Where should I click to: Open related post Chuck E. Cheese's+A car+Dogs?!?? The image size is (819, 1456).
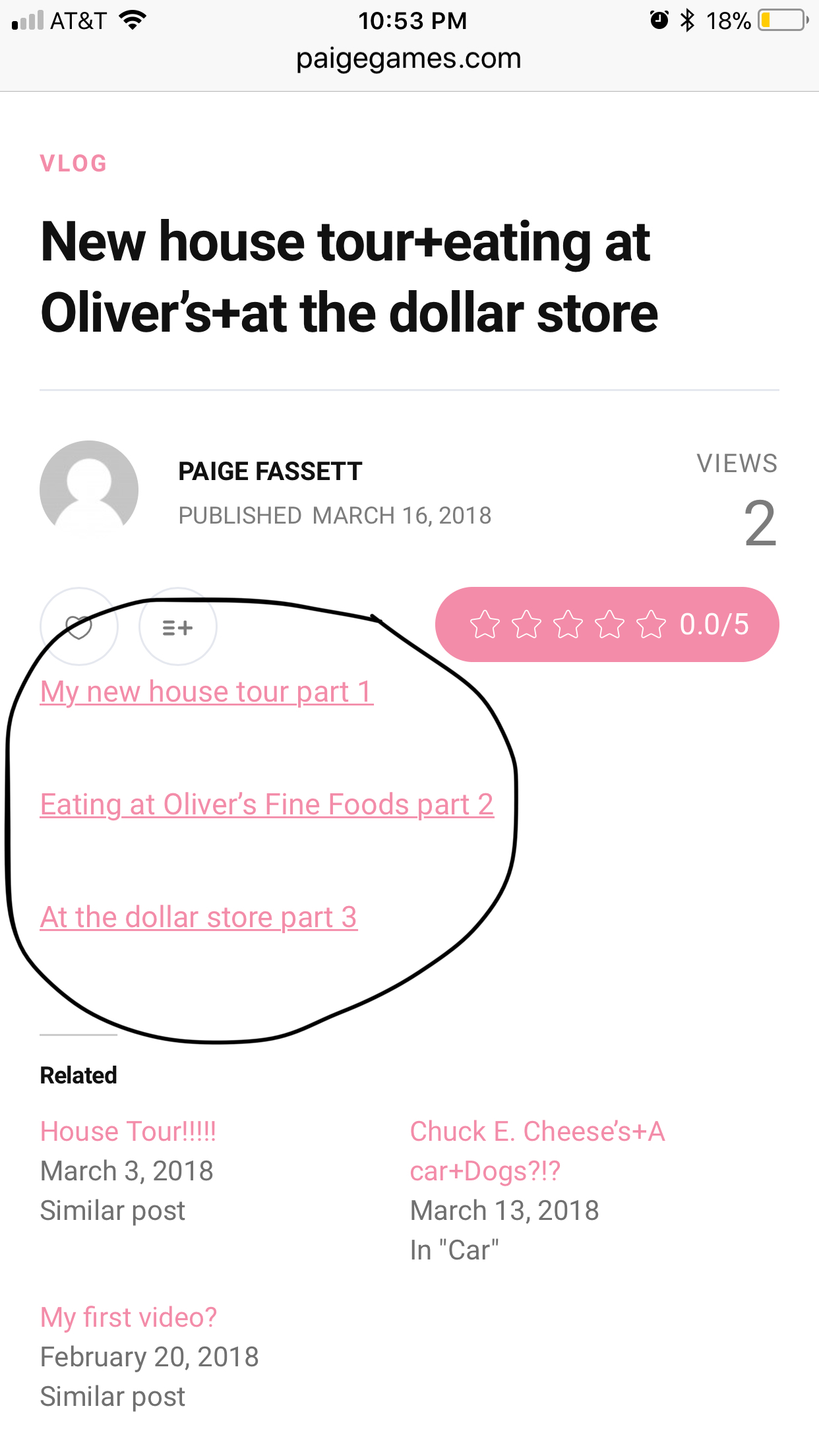537,1151
